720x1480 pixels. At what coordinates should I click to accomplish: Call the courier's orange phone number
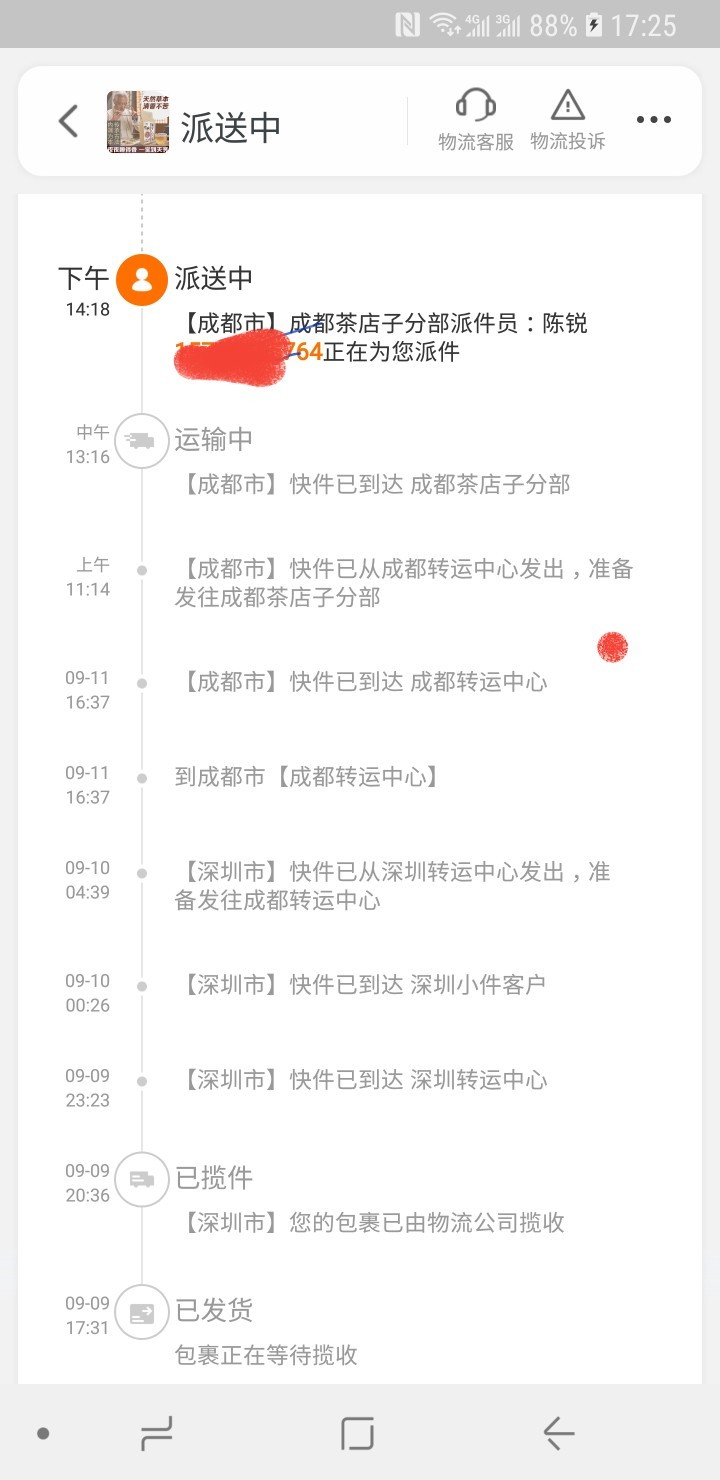tap(248, 352)
